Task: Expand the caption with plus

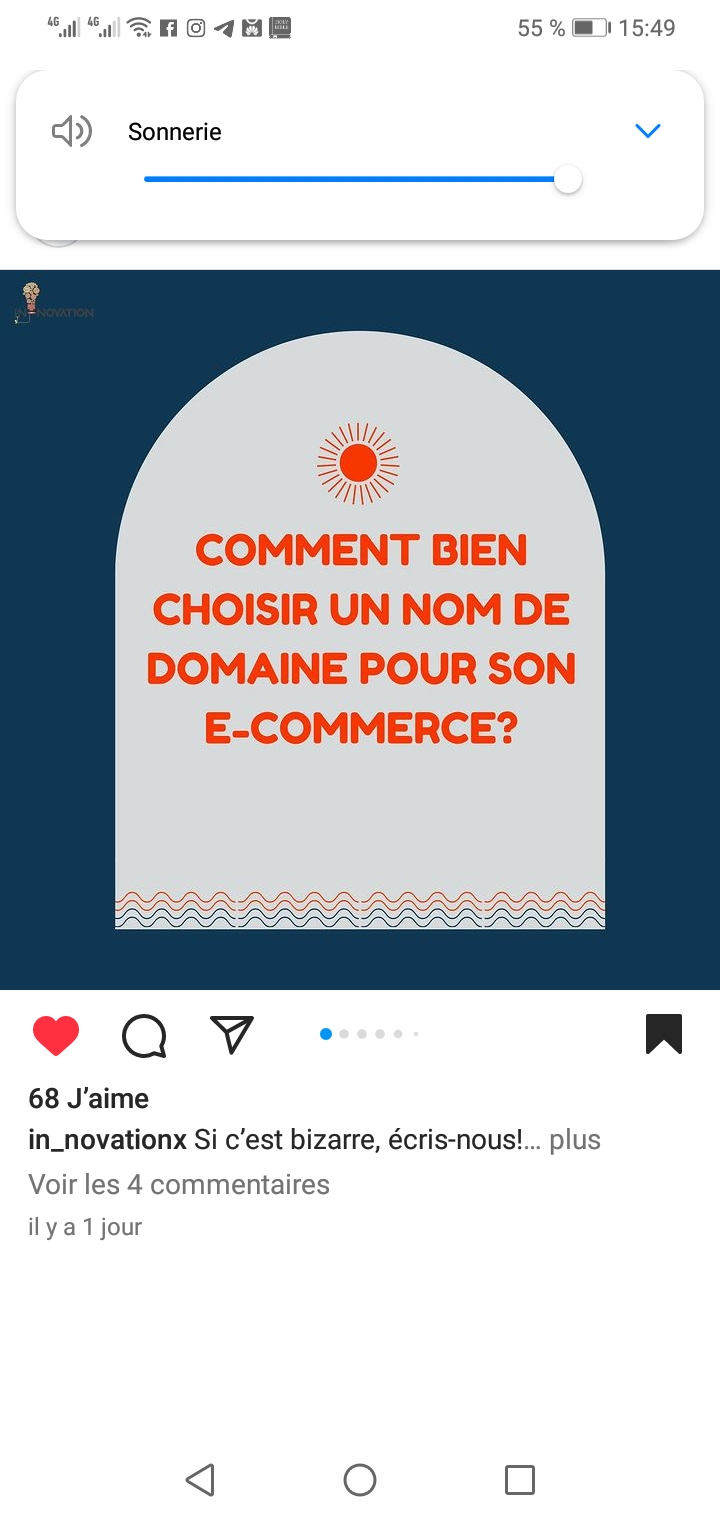Action: click(x=575, y=1140)
